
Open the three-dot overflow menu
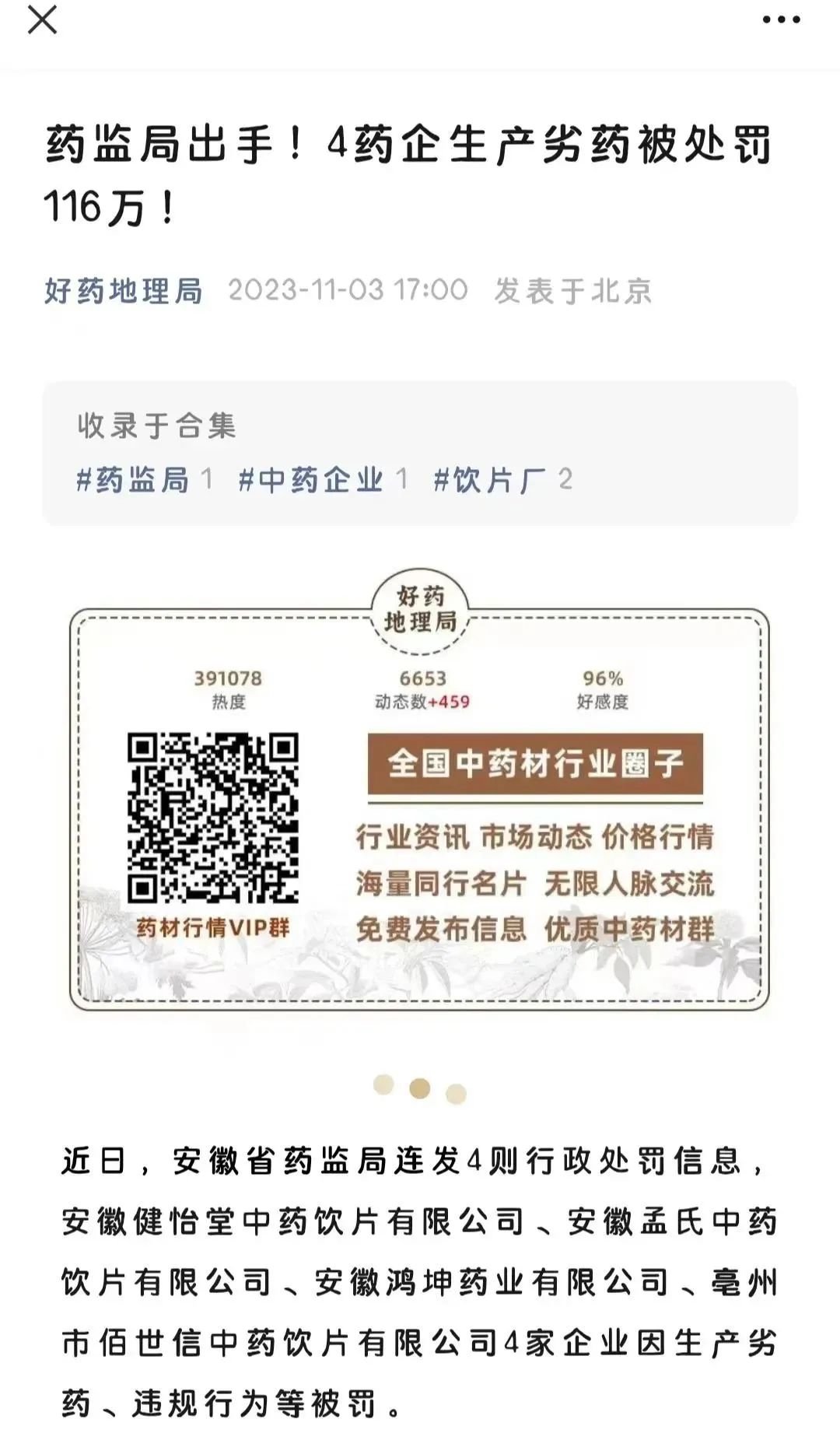781,20
